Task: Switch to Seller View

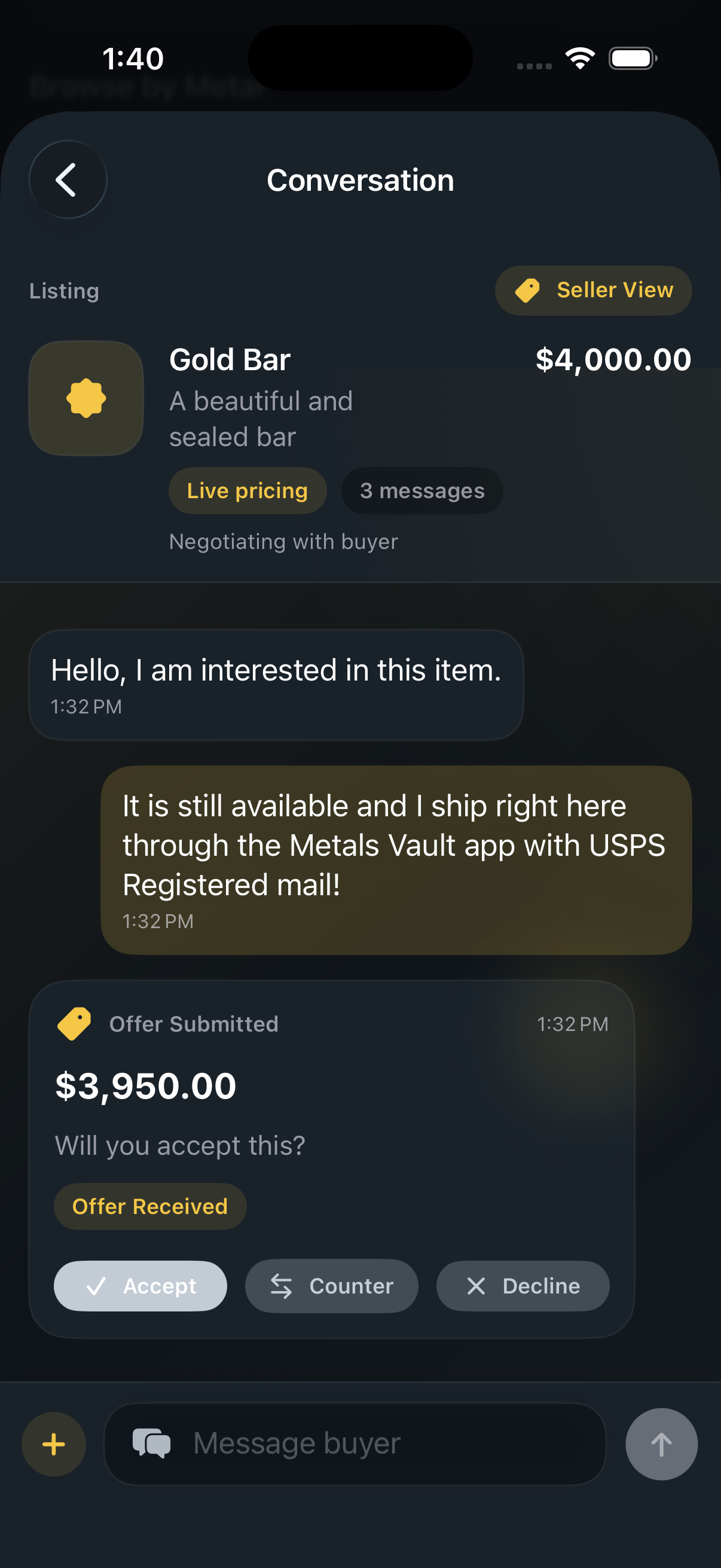Action: (x=592, y=291)
